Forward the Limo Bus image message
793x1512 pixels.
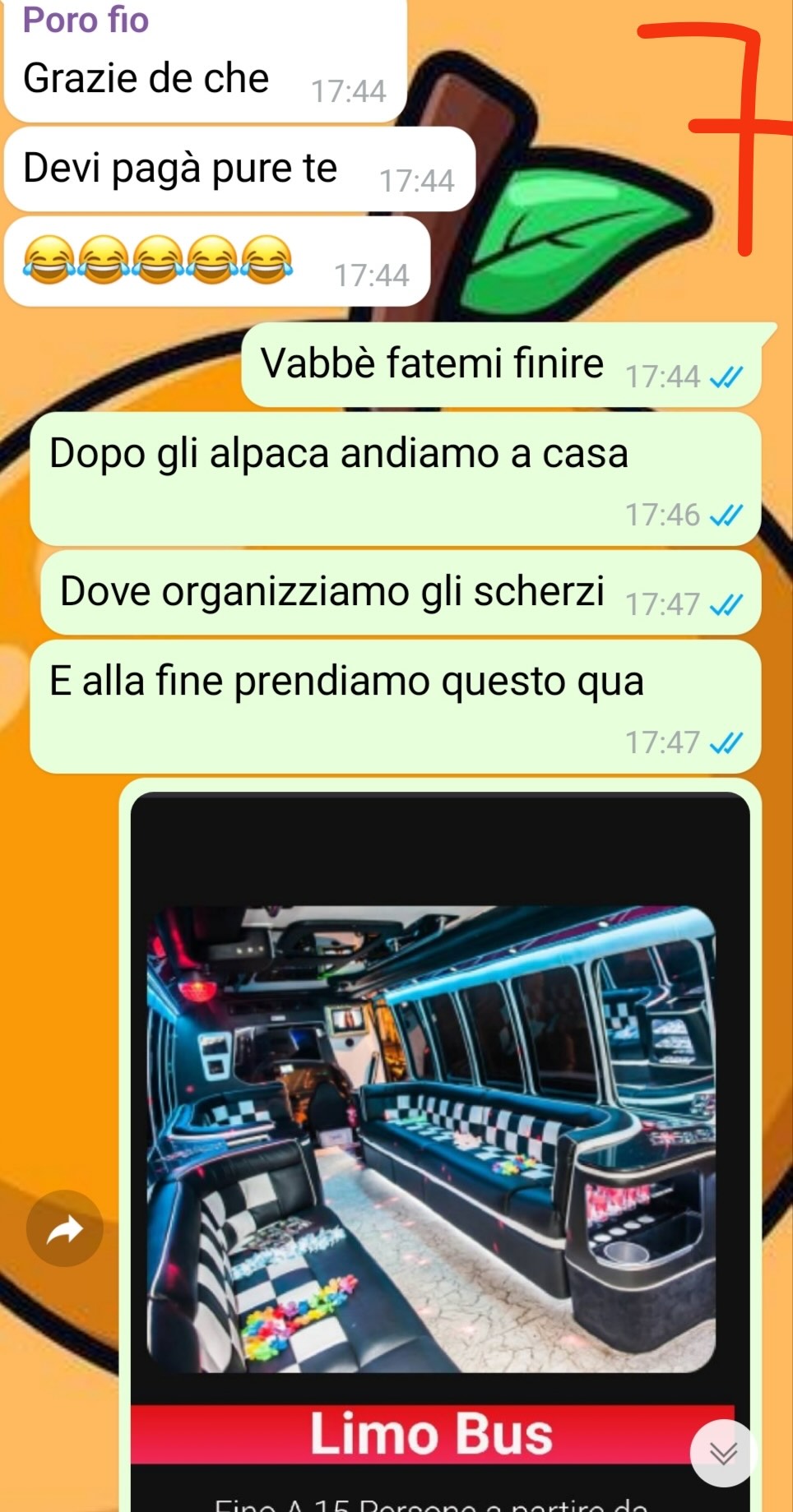pyautogui.click(x=65, y=1228)
